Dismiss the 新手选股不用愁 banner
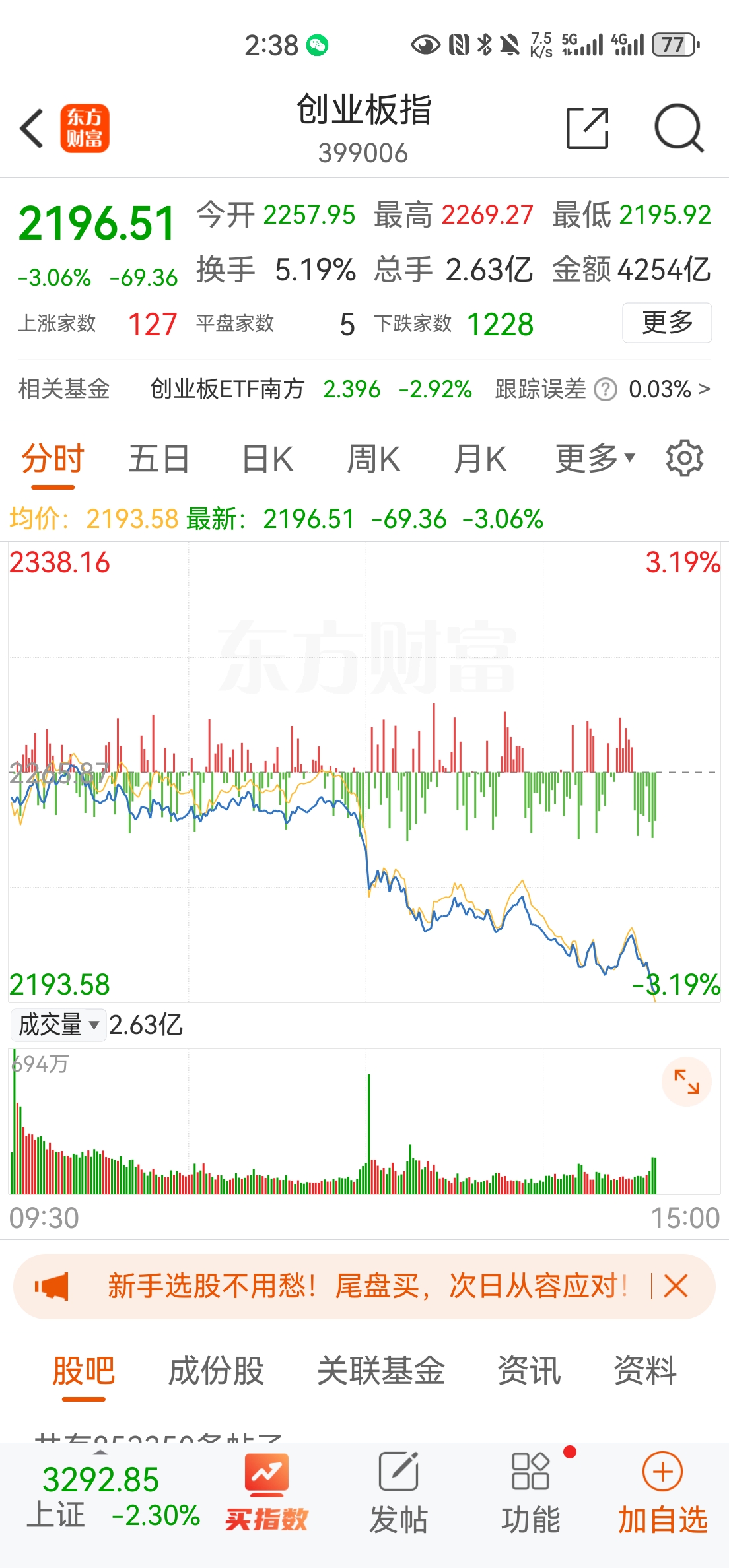This screenshot has height=1568, width=729. (x=676, y=1286)
